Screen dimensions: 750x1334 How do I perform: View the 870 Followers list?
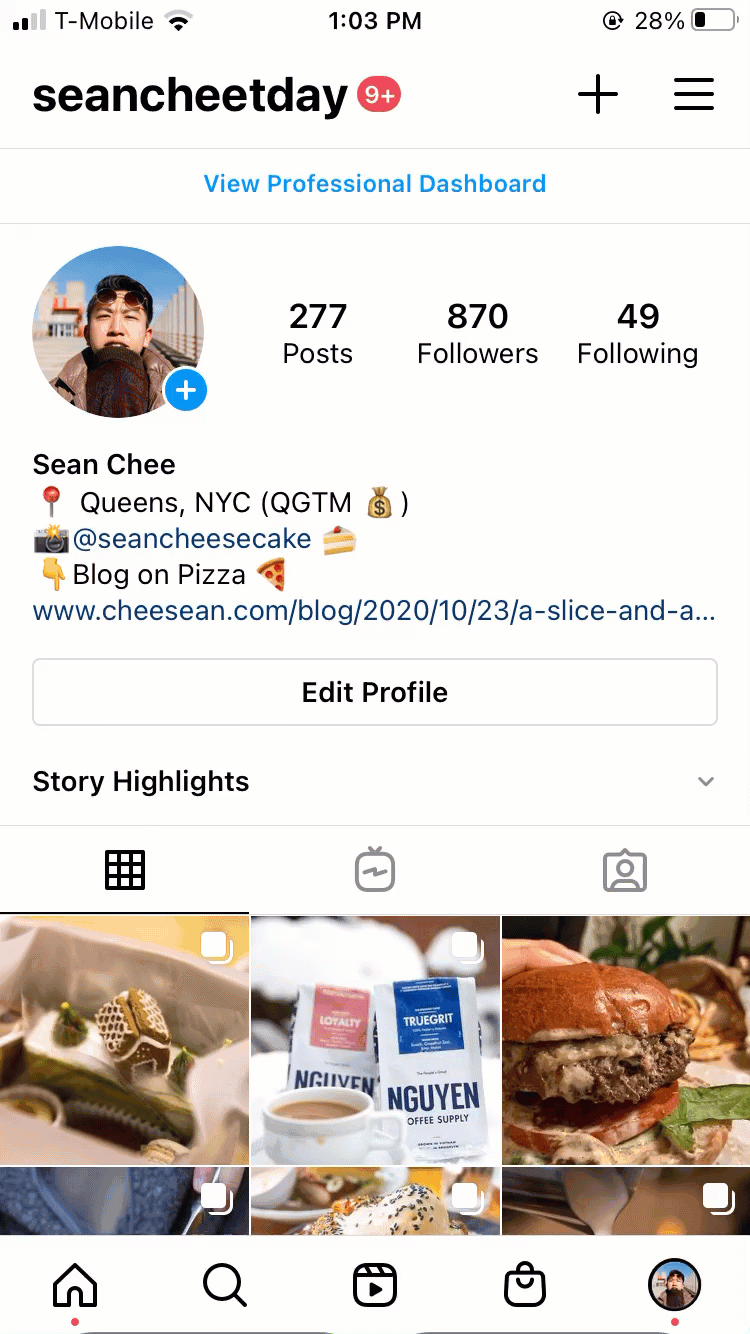tap(477, 334)
